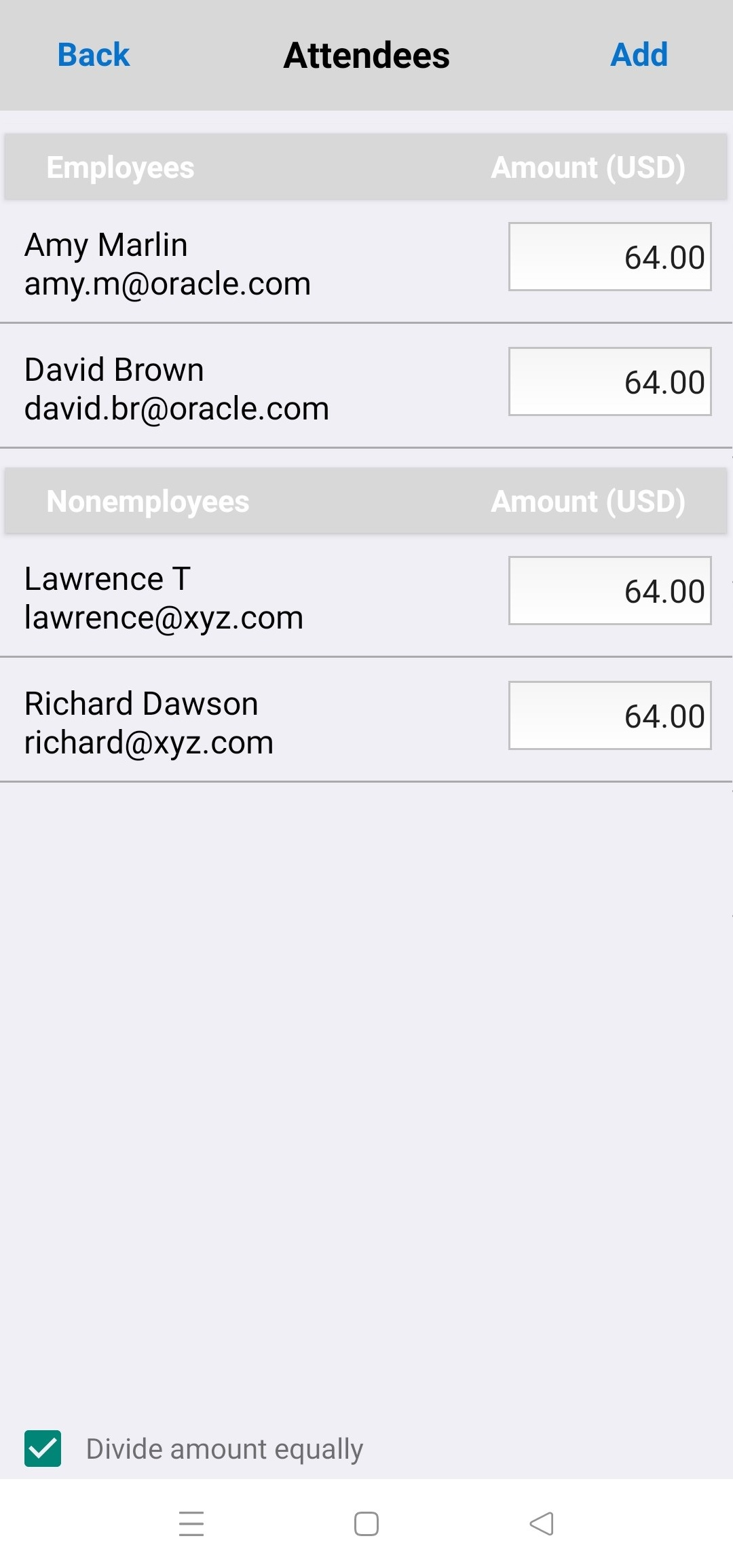Open the recent apps menu
733x1568 pixels.
(191, 1524)
